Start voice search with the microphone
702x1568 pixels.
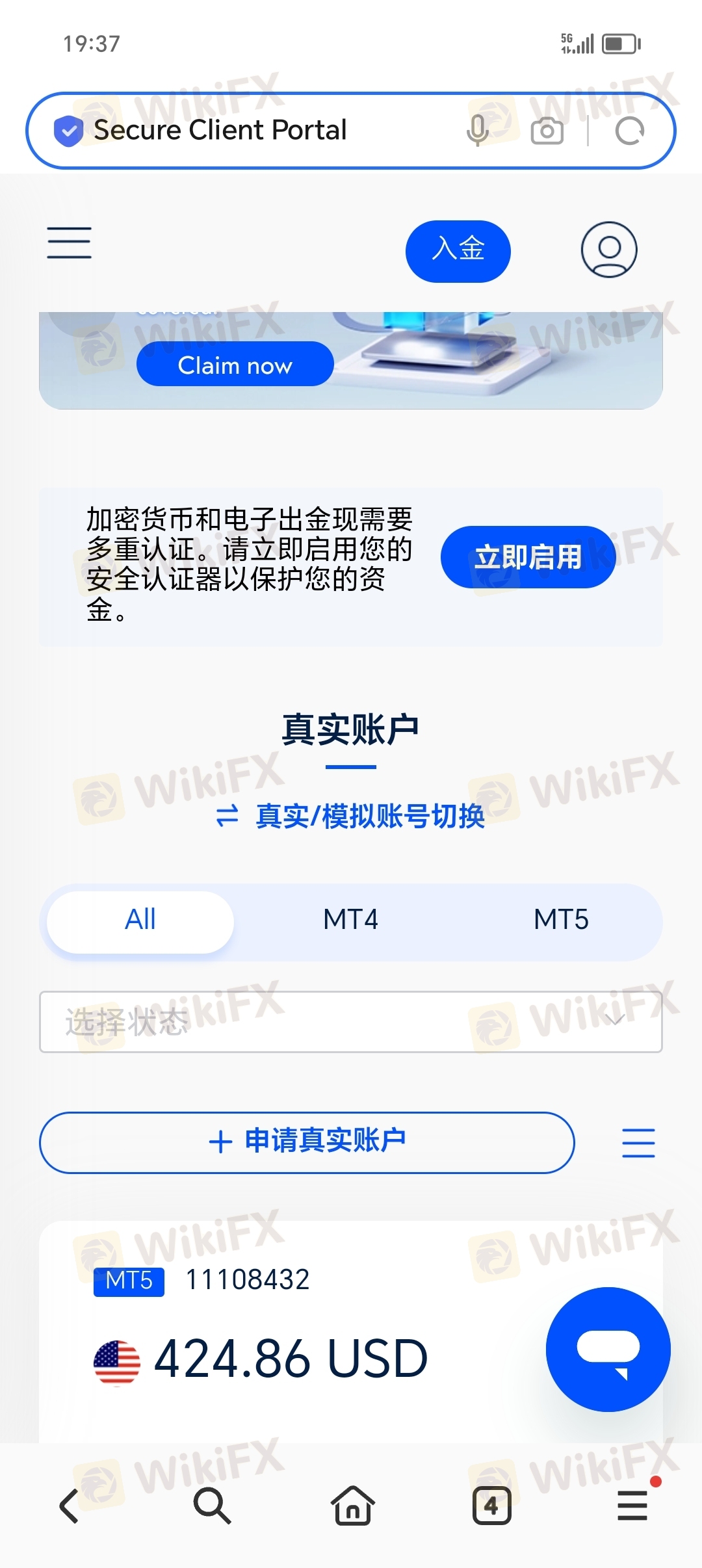click(477, 130)
